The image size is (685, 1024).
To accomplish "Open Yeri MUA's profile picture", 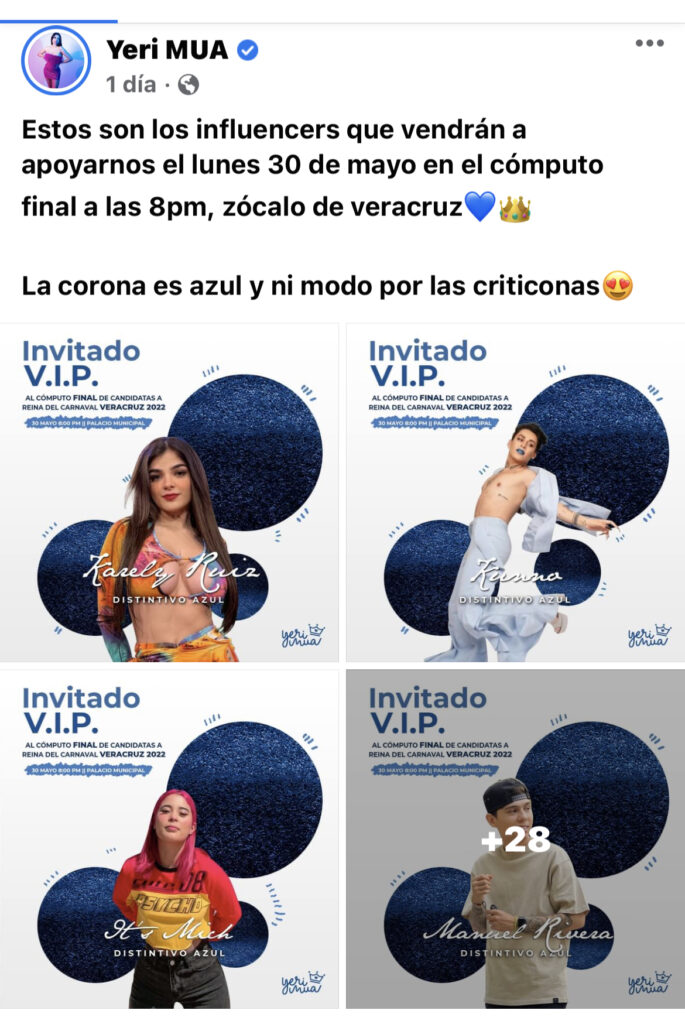I will [56, 60].
